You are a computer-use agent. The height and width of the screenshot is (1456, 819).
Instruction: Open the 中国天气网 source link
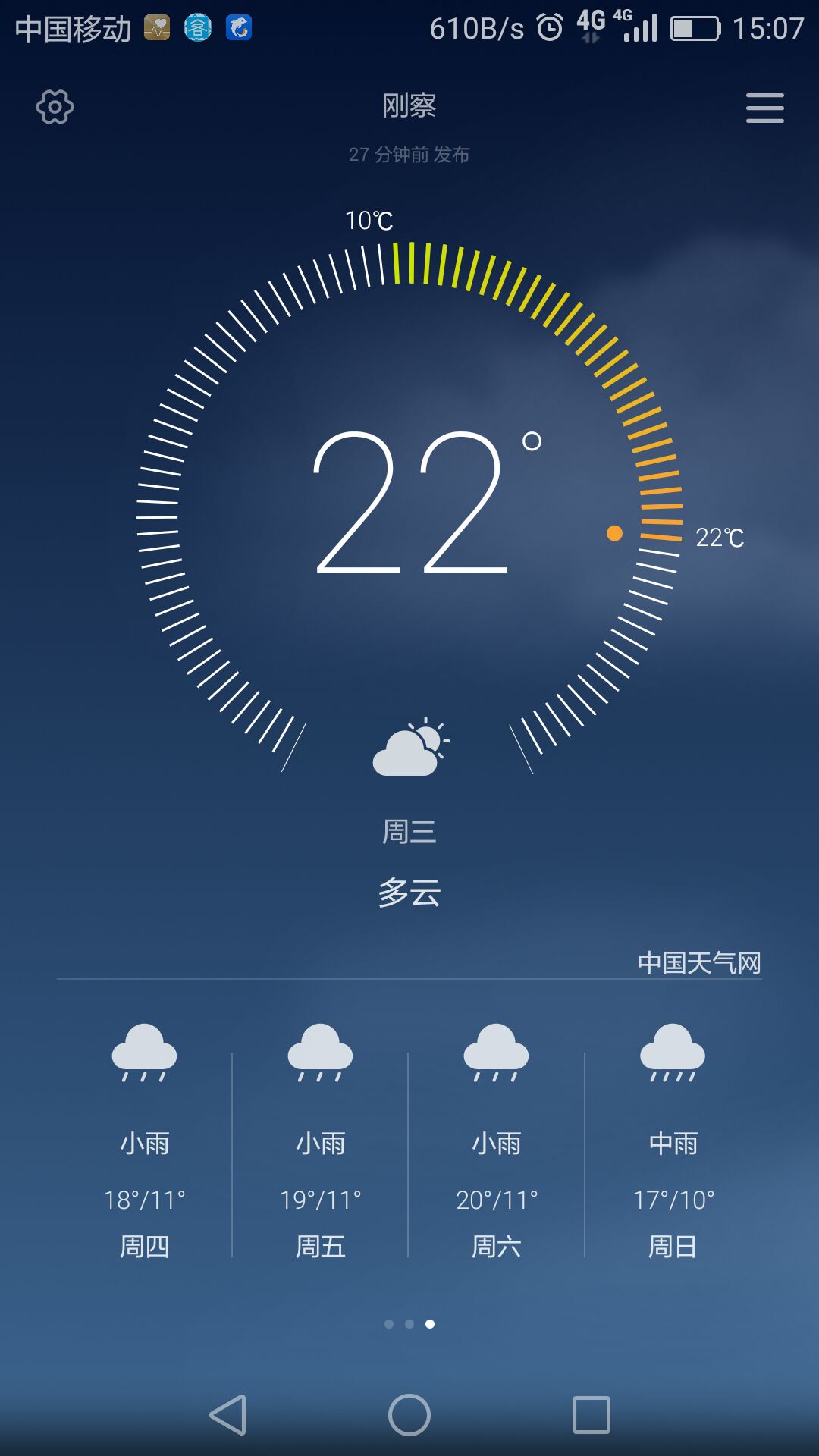tap(699, 962)
